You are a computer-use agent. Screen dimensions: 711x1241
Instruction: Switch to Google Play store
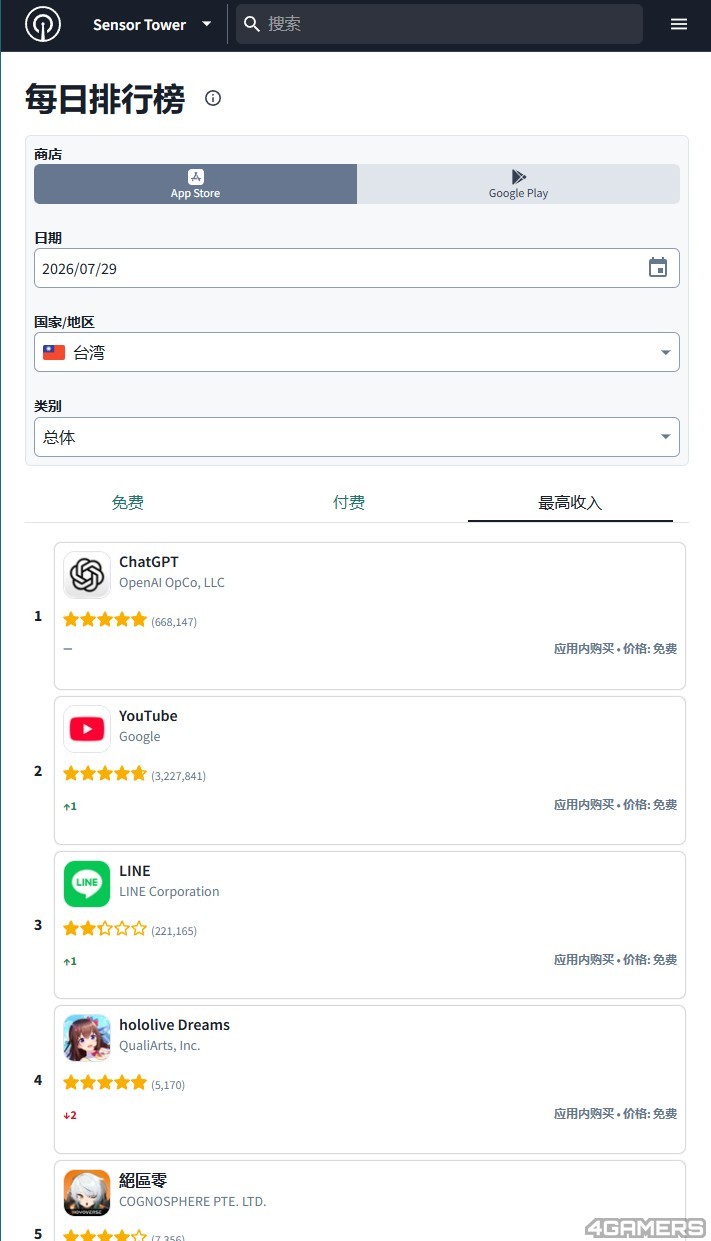[518, 184]
